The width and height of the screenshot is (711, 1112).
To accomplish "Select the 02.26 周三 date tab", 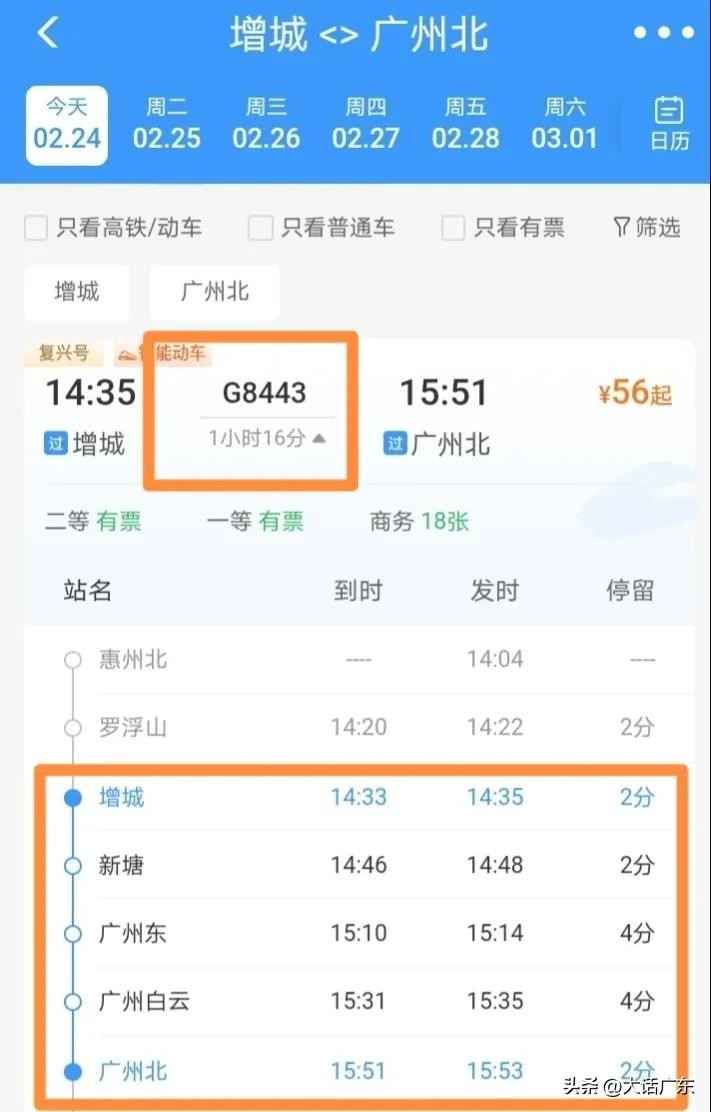I will click(266, 124).
